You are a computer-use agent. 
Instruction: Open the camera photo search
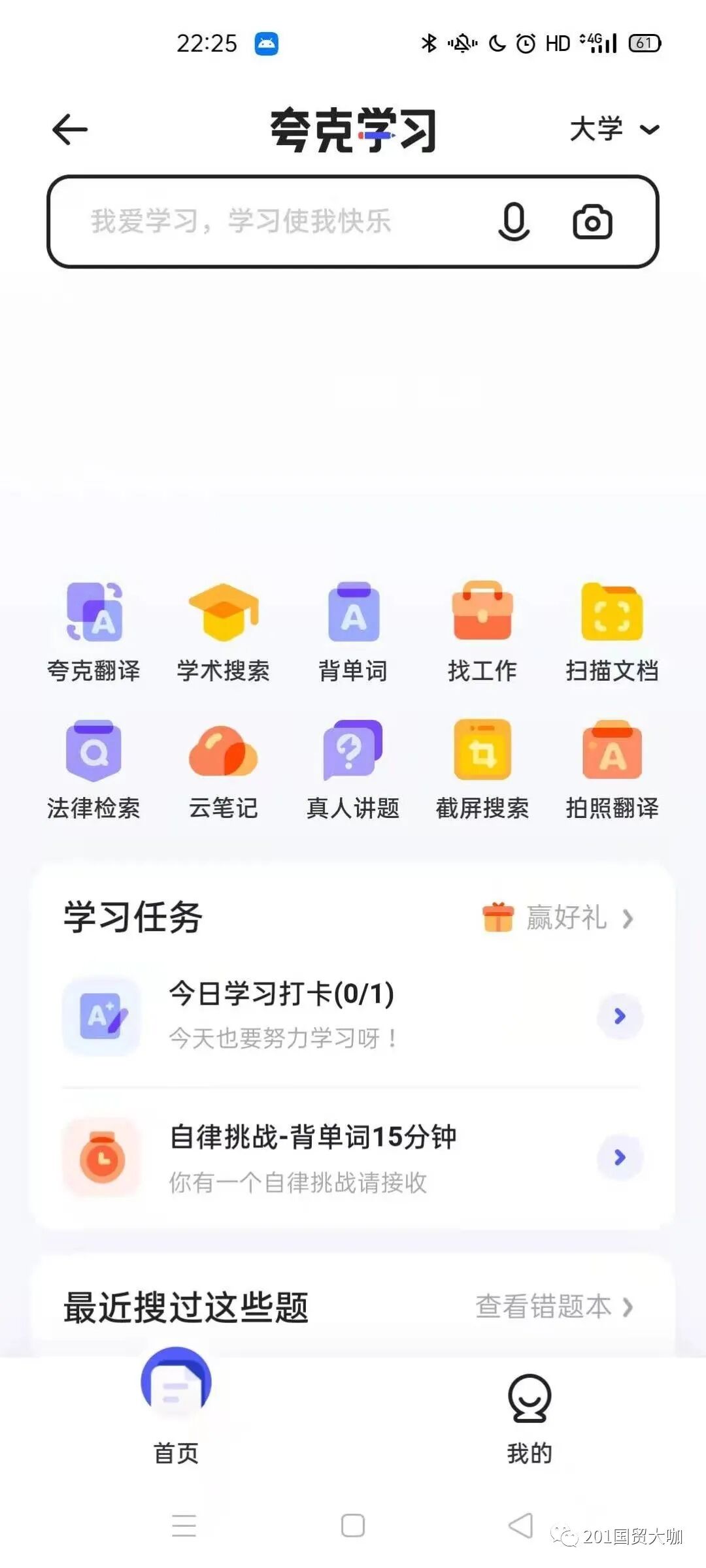click(592, 221)
